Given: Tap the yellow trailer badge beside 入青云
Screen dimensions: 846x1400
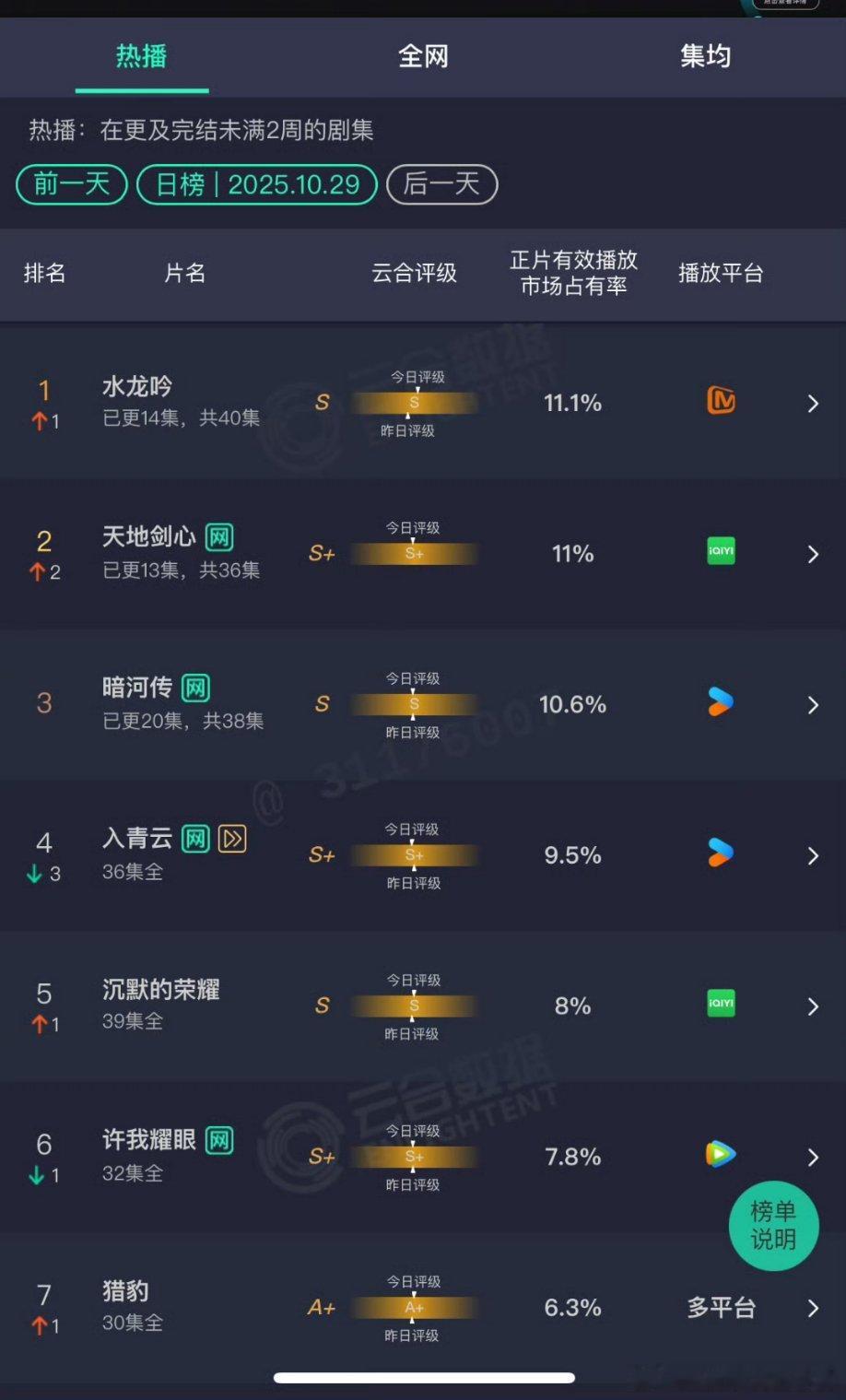Looking at the screenshot, I should click(233, 838).
